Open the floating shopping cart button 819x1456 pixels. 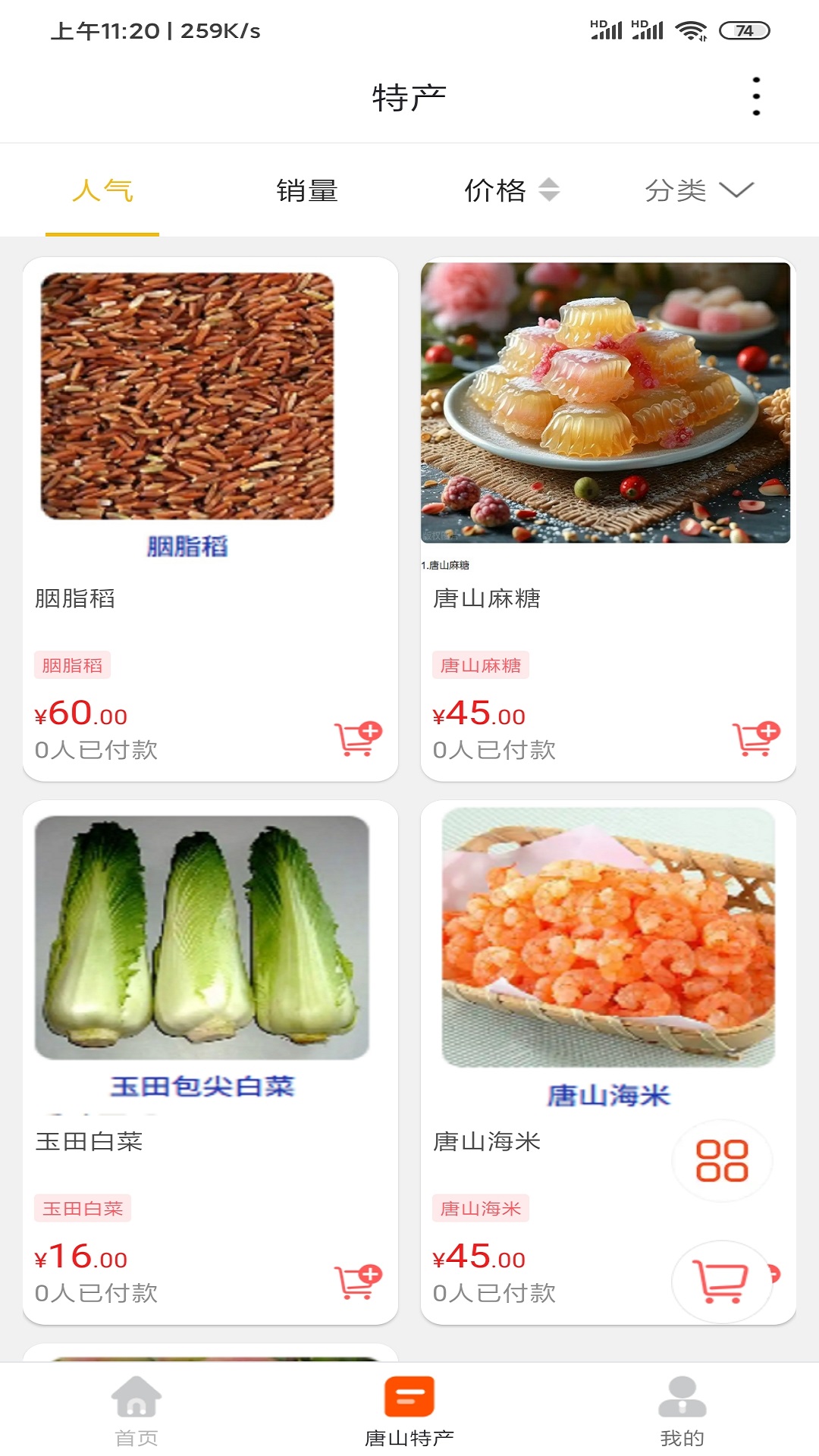coord(722,1282)
